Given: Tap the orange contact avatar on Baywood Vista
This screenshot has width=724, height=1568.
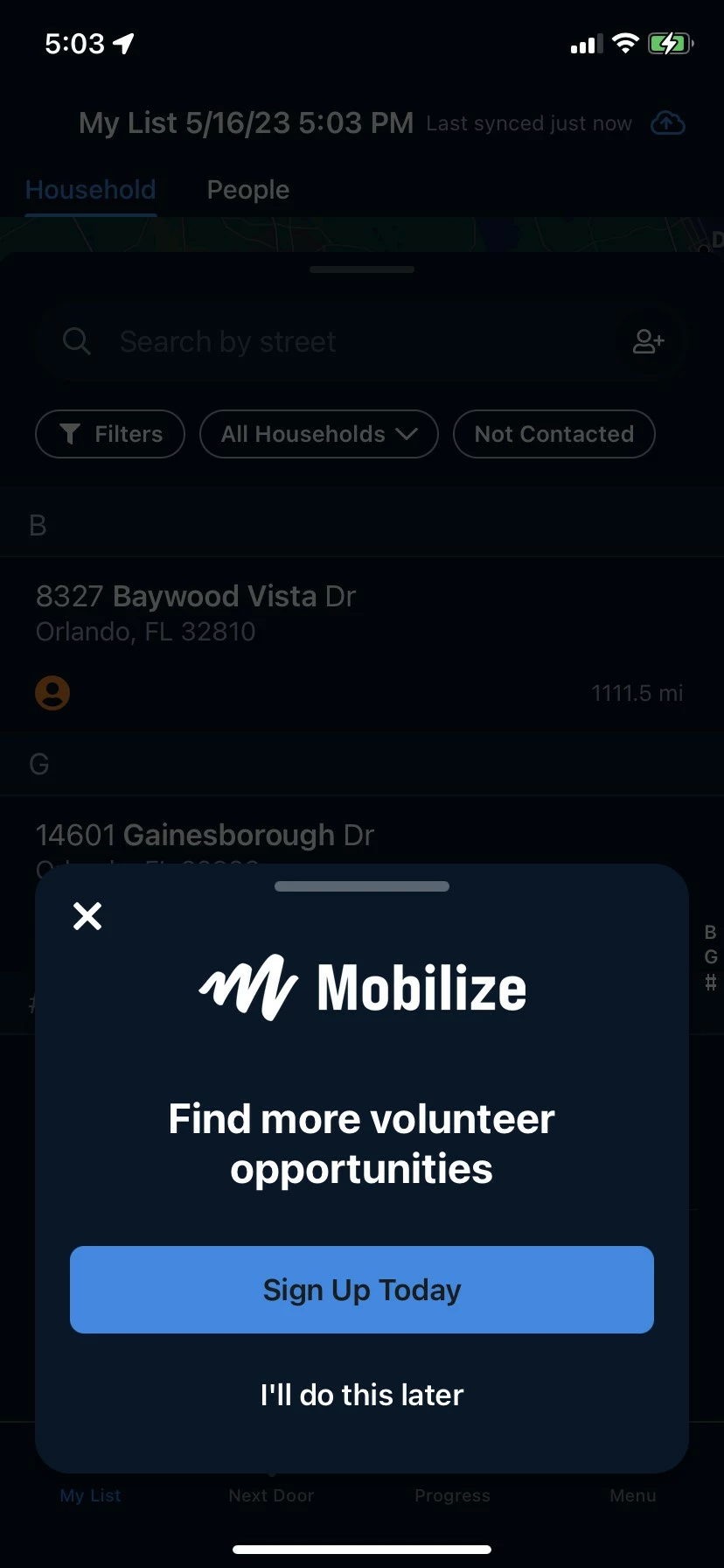Looking at the screenshot, I should [x=52, y=692].
